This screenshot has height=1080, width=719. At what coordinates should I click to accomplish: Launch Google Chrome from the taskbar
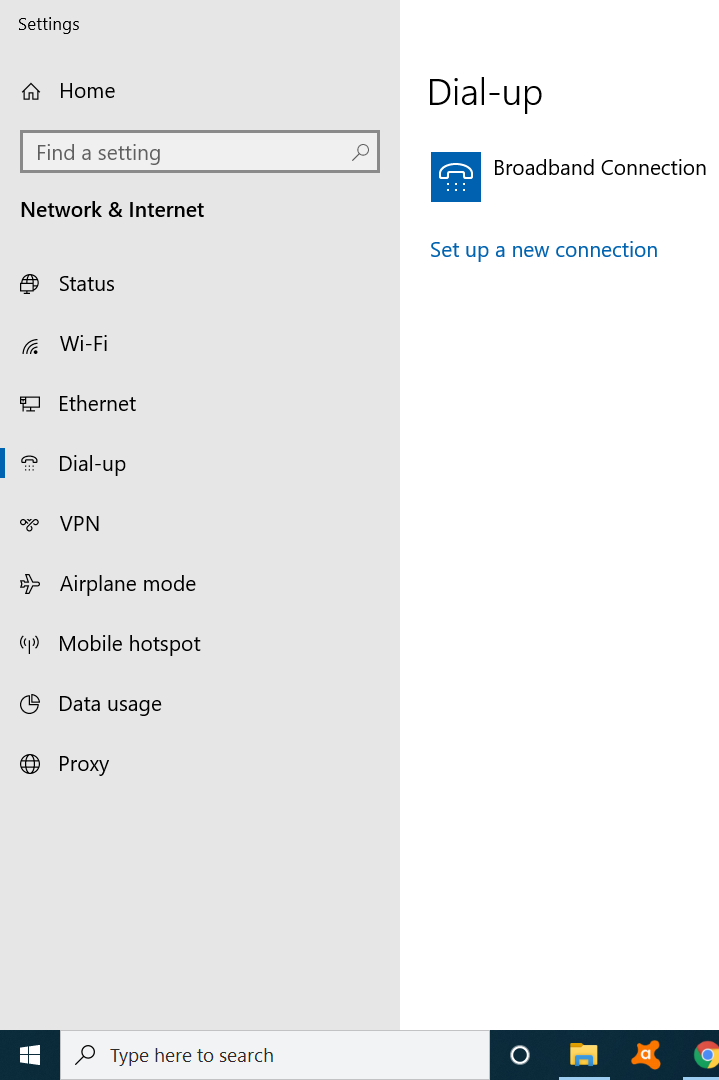pyautogui.click(x=706, y=1055)
